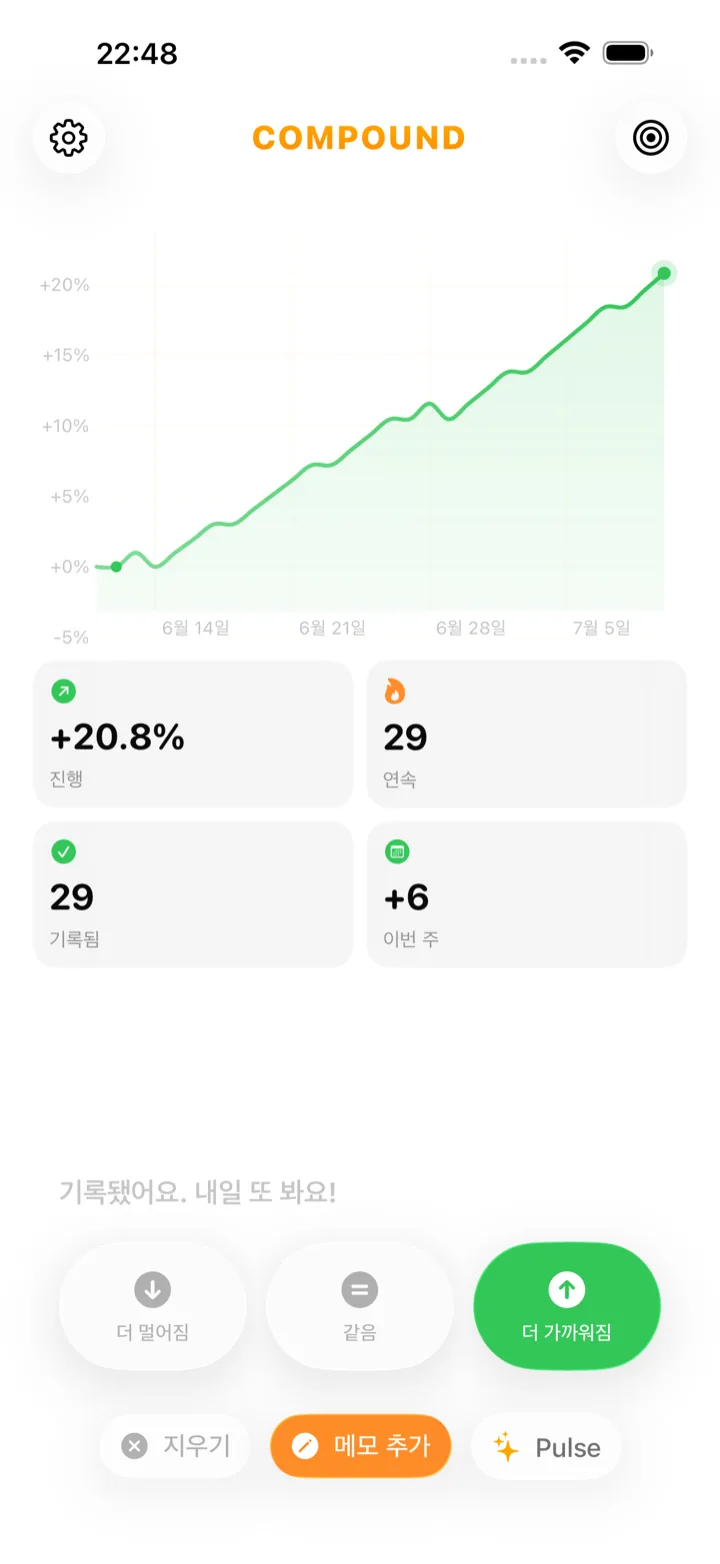Clear today's entry with 지우기
This screenshot has height=1564, width=720.
(175, 1446)
